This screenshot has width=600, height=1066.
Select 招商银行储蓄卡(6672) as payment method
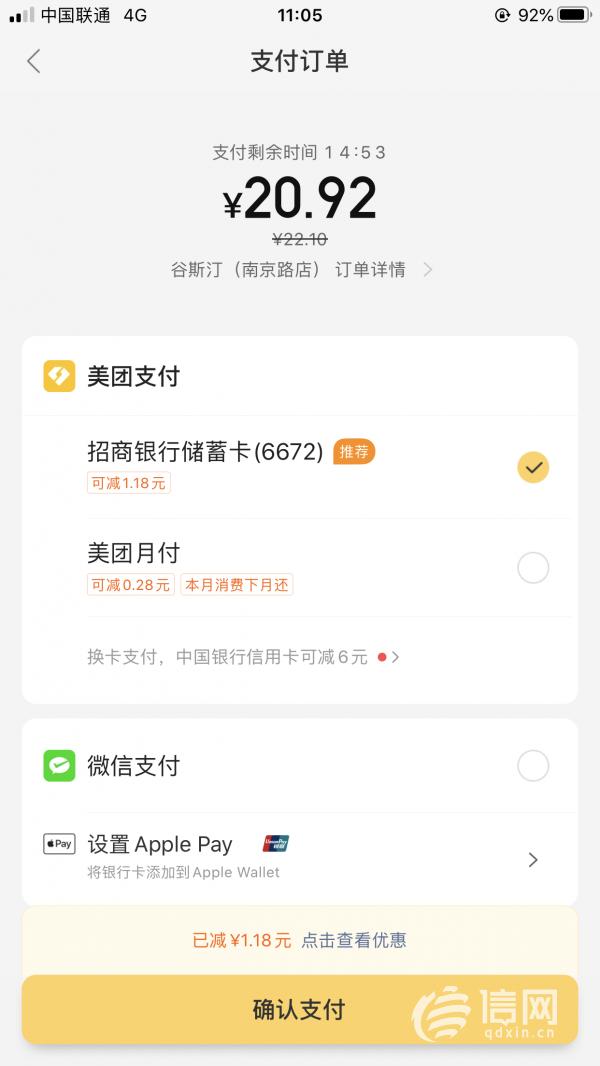click(532, 467)
